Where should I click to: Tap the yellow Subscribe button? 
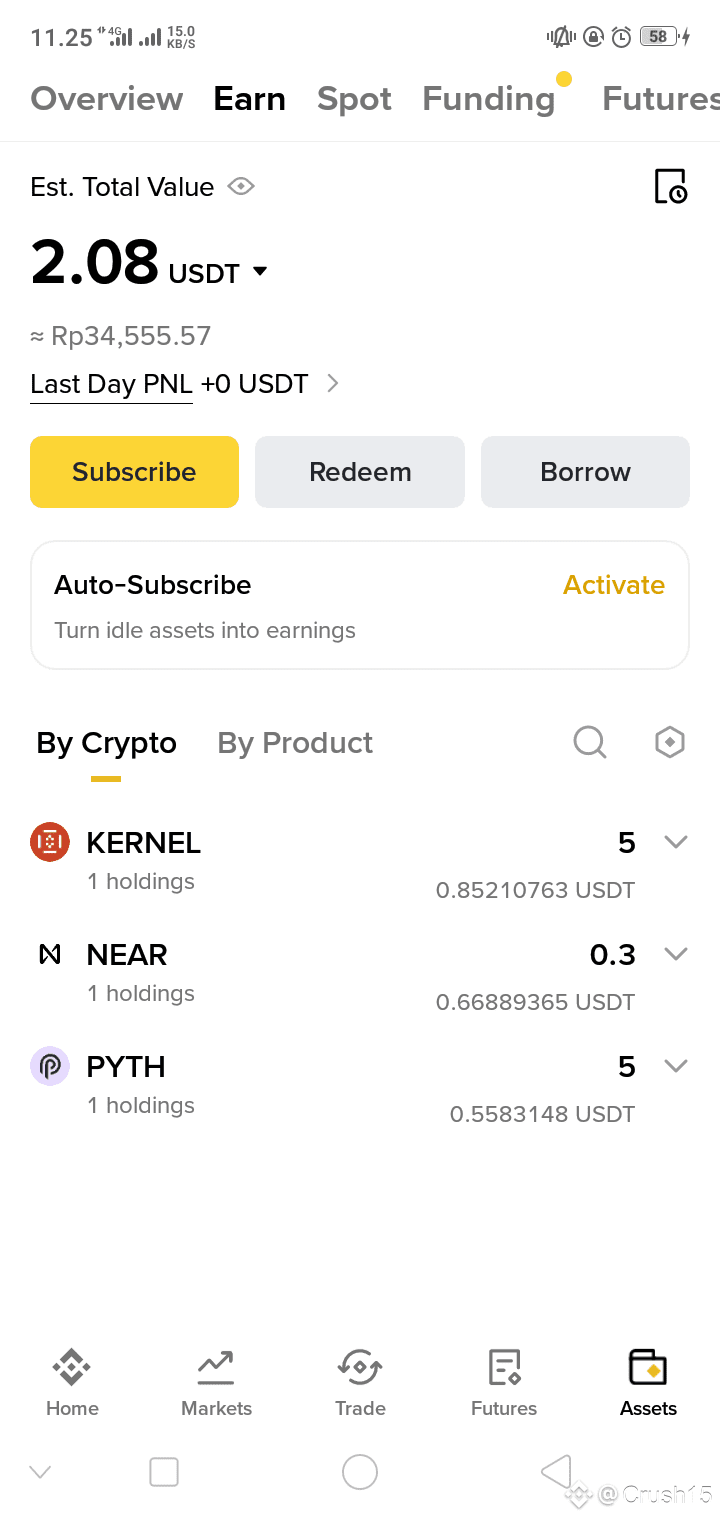134,472
